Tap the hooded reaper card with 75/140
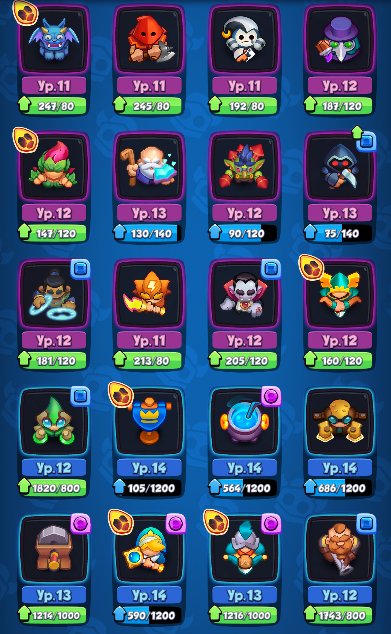391x634 pixels. click(x=340, y=187)
